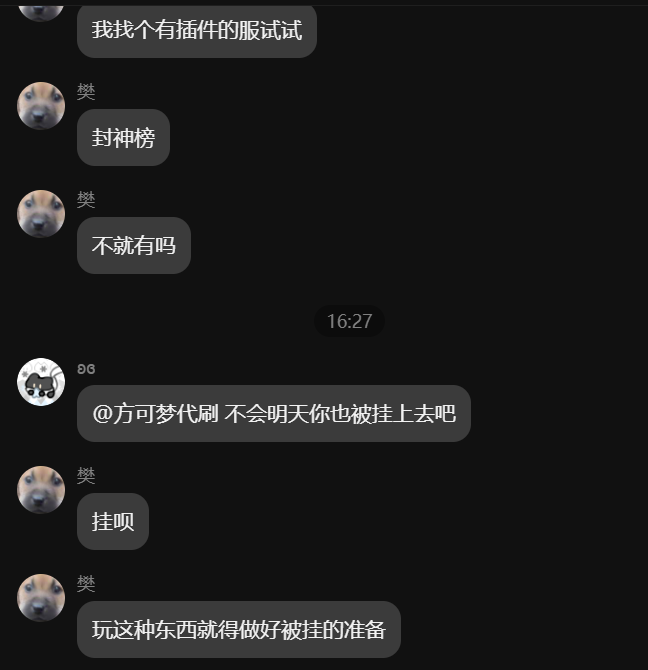This screenshot has width=648, height=670.
Task: Tap 樊's avatar next to 不就有吗
Action: pyautogui.click(x=41, y=214)
